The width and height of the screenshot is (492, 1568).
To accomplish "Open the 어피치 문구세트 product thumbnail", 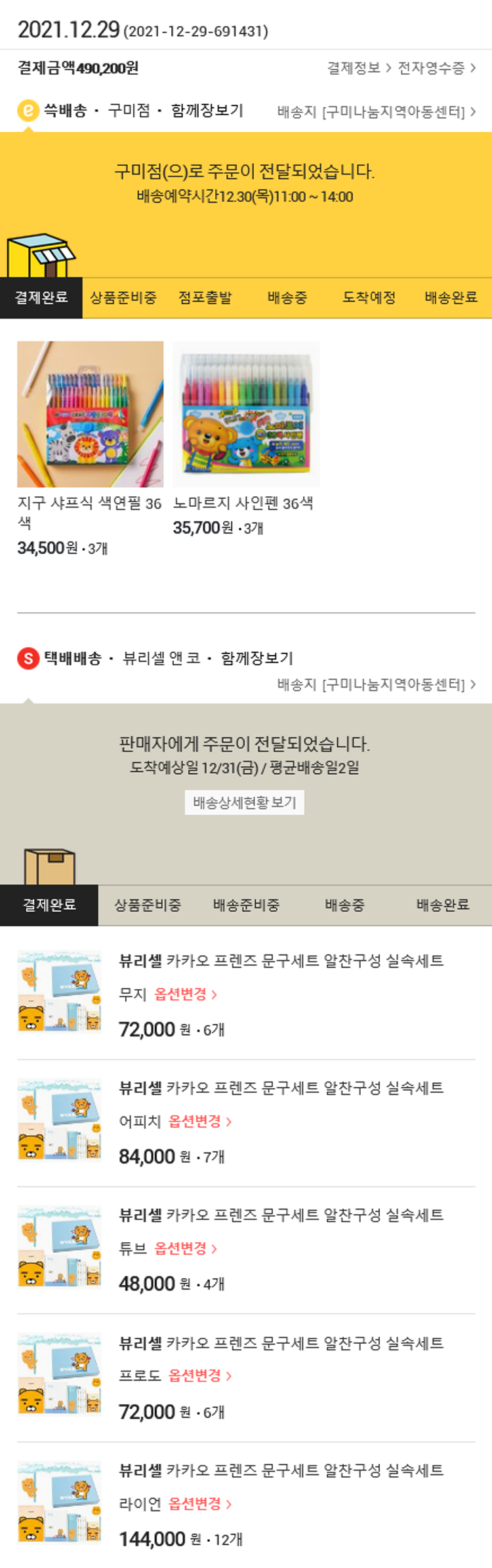I will 60,1118.
